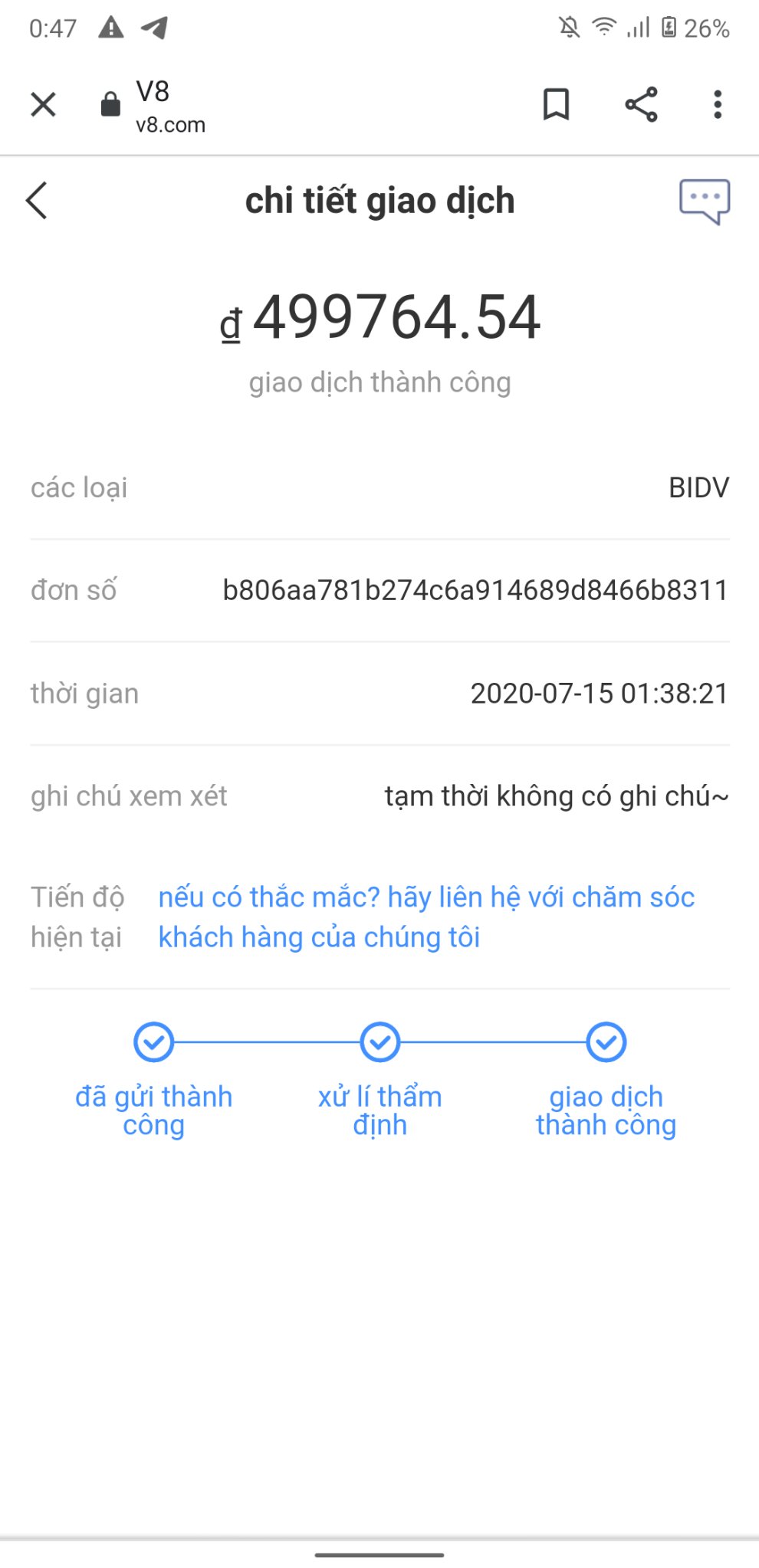
Task: Bookmark the v8.com page
Action: 556,104
